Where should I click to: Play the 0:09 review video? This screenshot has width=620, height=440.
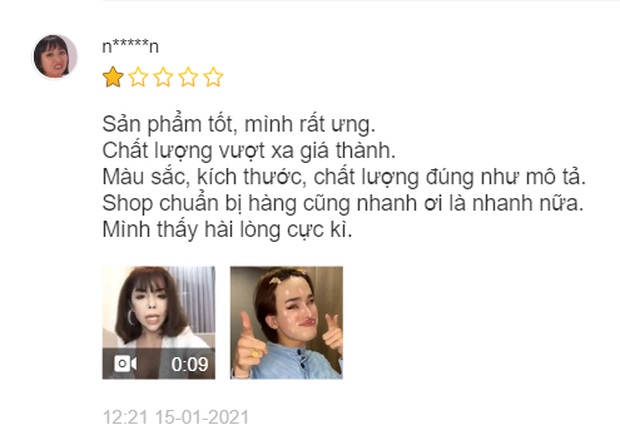158,322
